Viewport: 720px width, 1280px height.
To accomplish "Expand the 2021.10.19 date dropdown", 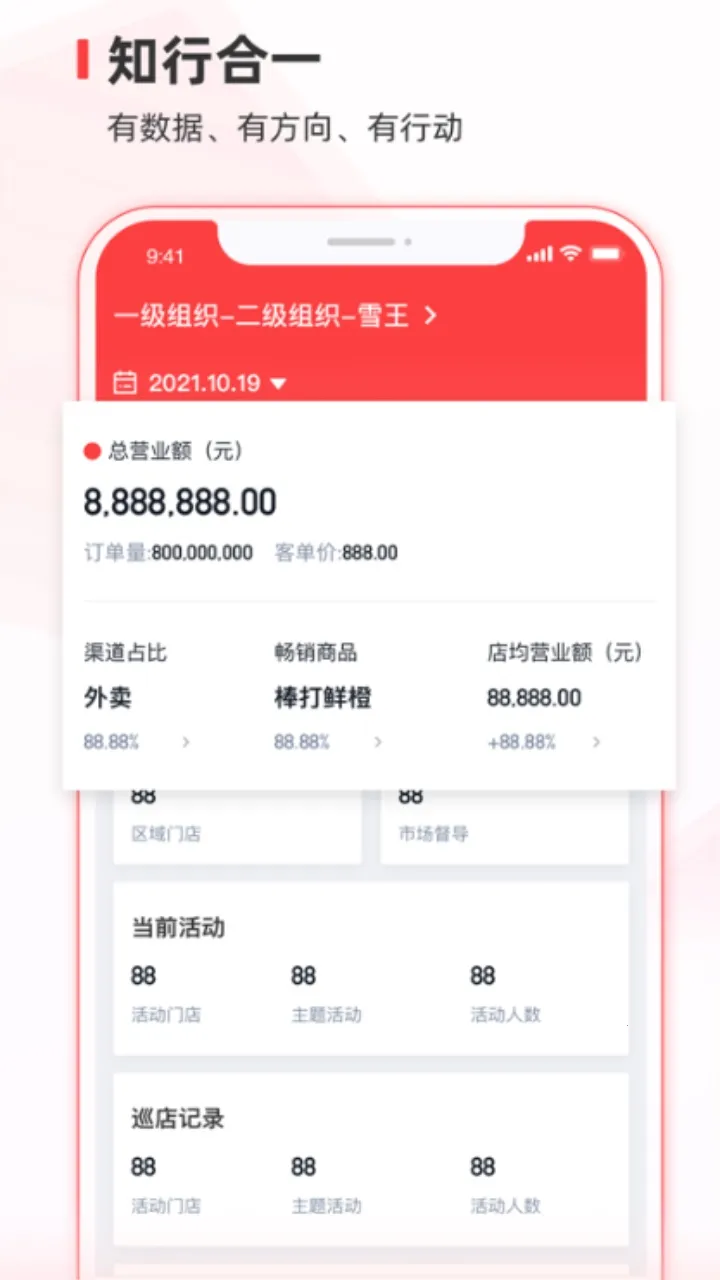I will (x=279, y=383).
